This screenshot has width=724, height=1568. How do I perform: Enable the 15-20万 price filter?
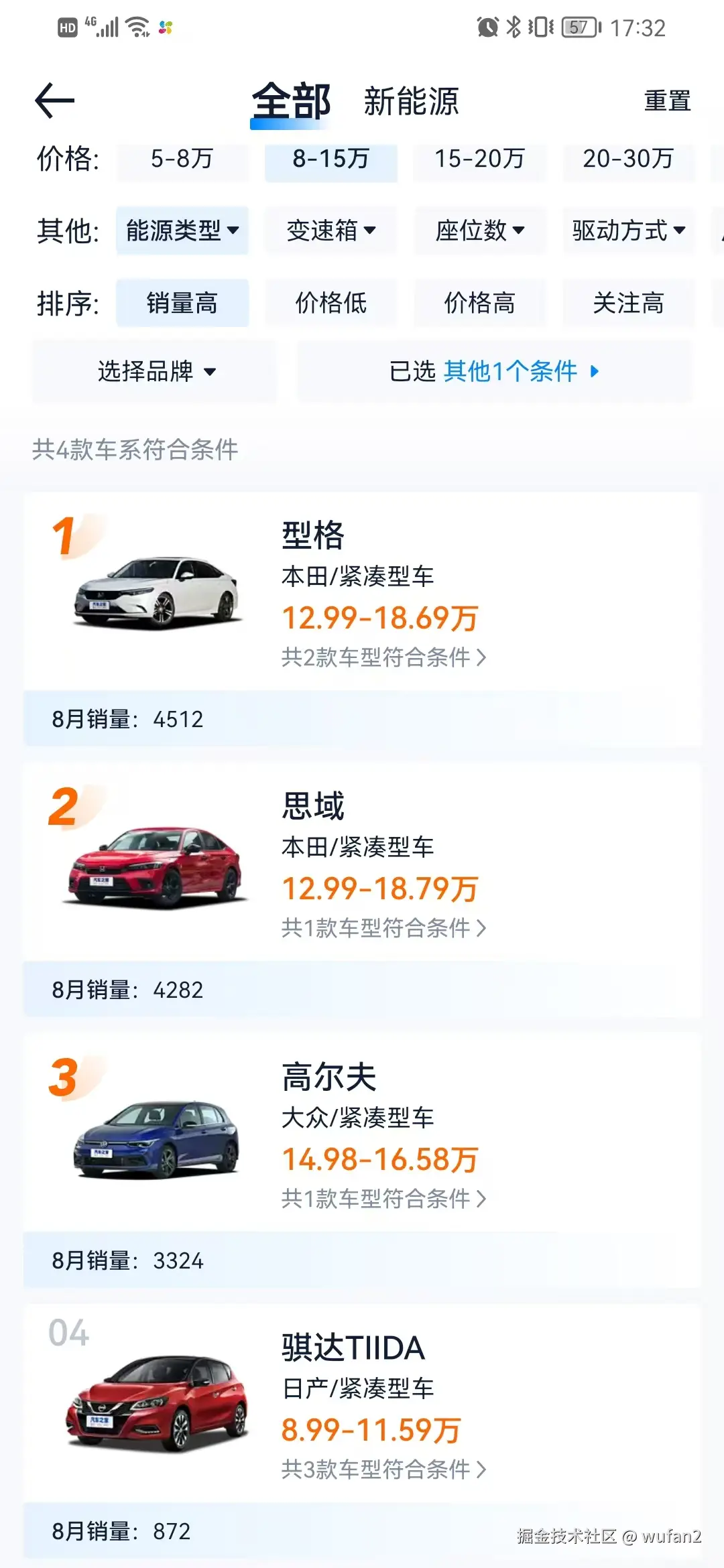pyautogui.click(x=479, y=161)
